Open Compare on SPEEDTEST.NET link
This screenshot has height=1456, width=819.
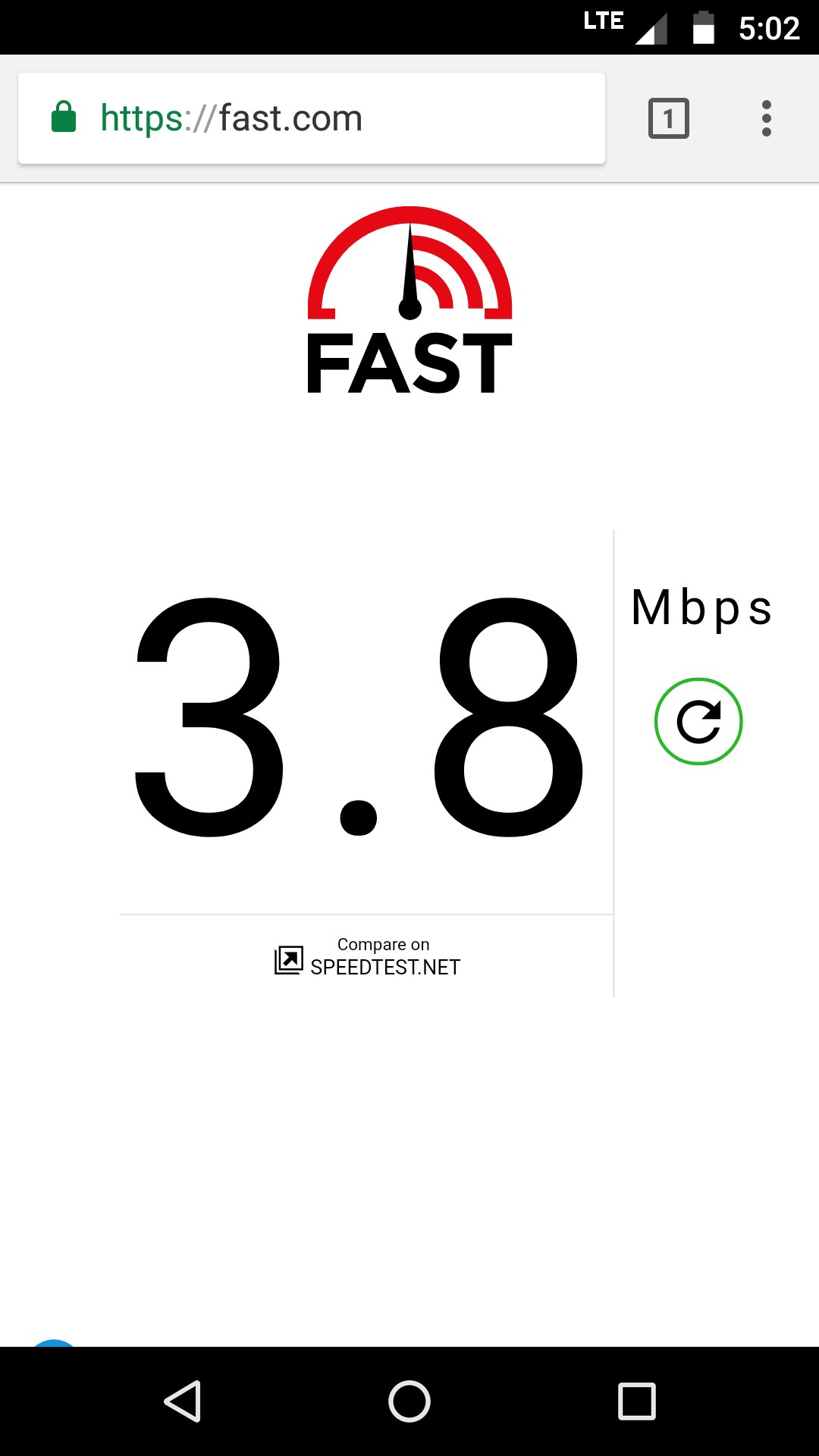tap(369, 958)
